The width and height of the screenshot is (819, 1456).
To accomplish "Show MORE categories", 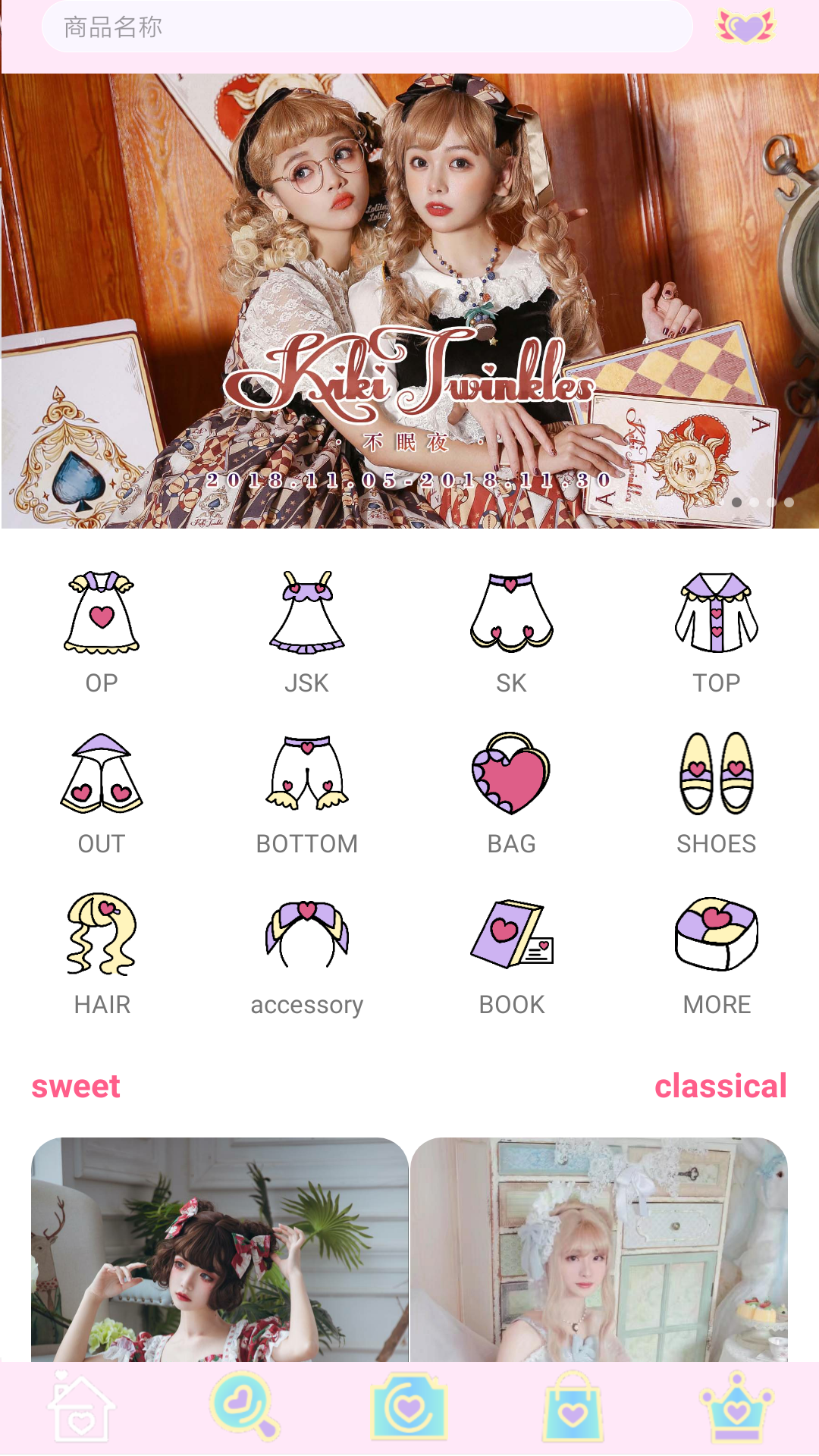I will coord(716,953).
